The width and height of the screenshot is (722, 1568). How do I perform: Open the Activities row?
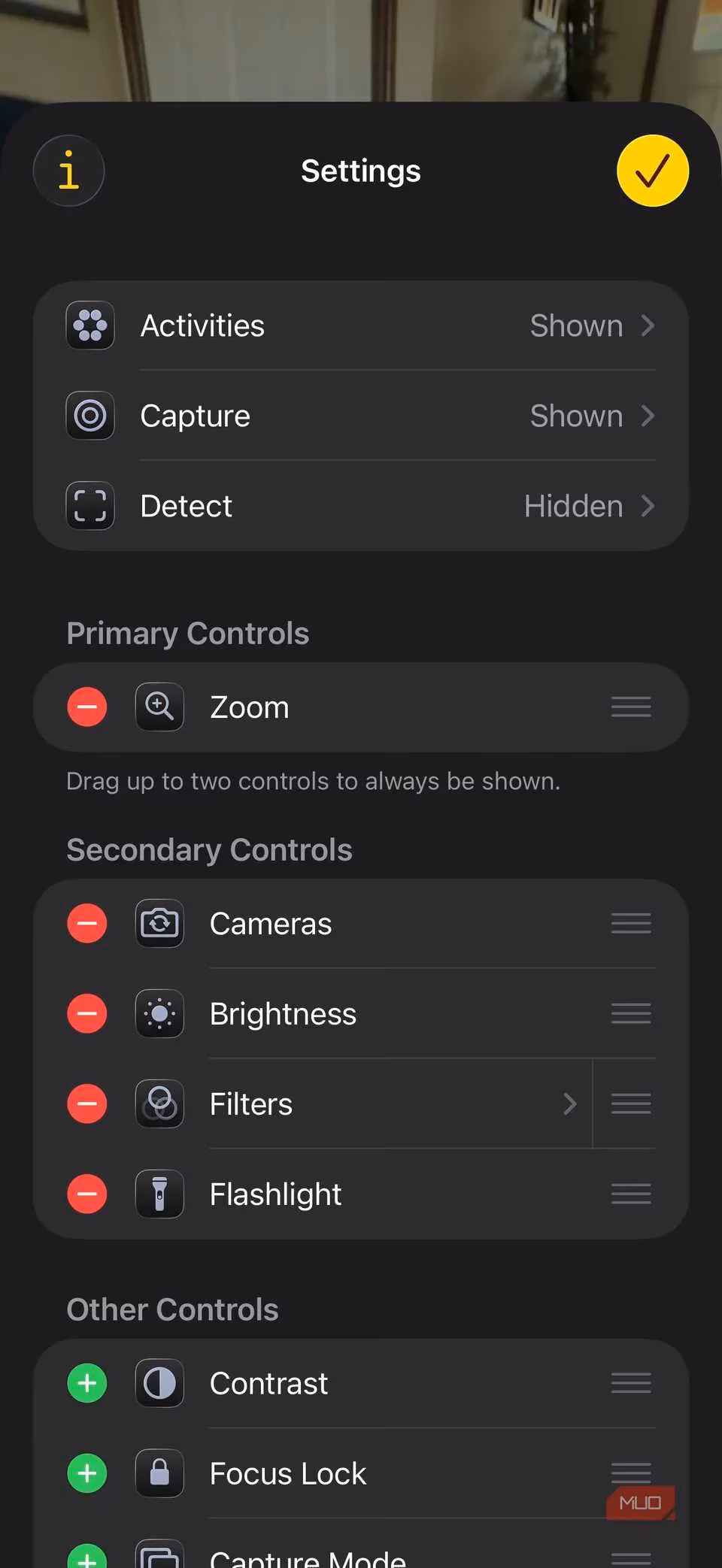(361, 325)
